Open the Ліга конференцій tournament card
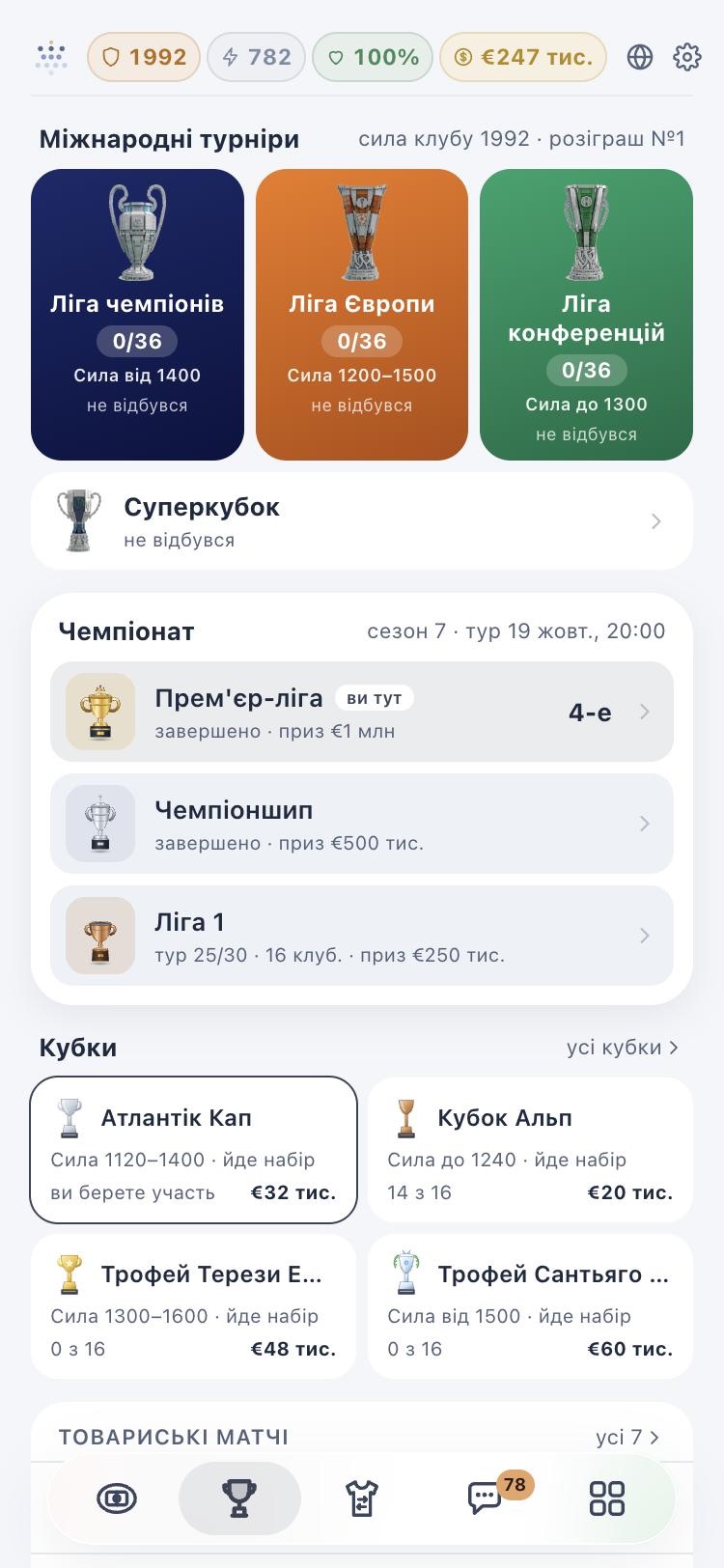 586,315
